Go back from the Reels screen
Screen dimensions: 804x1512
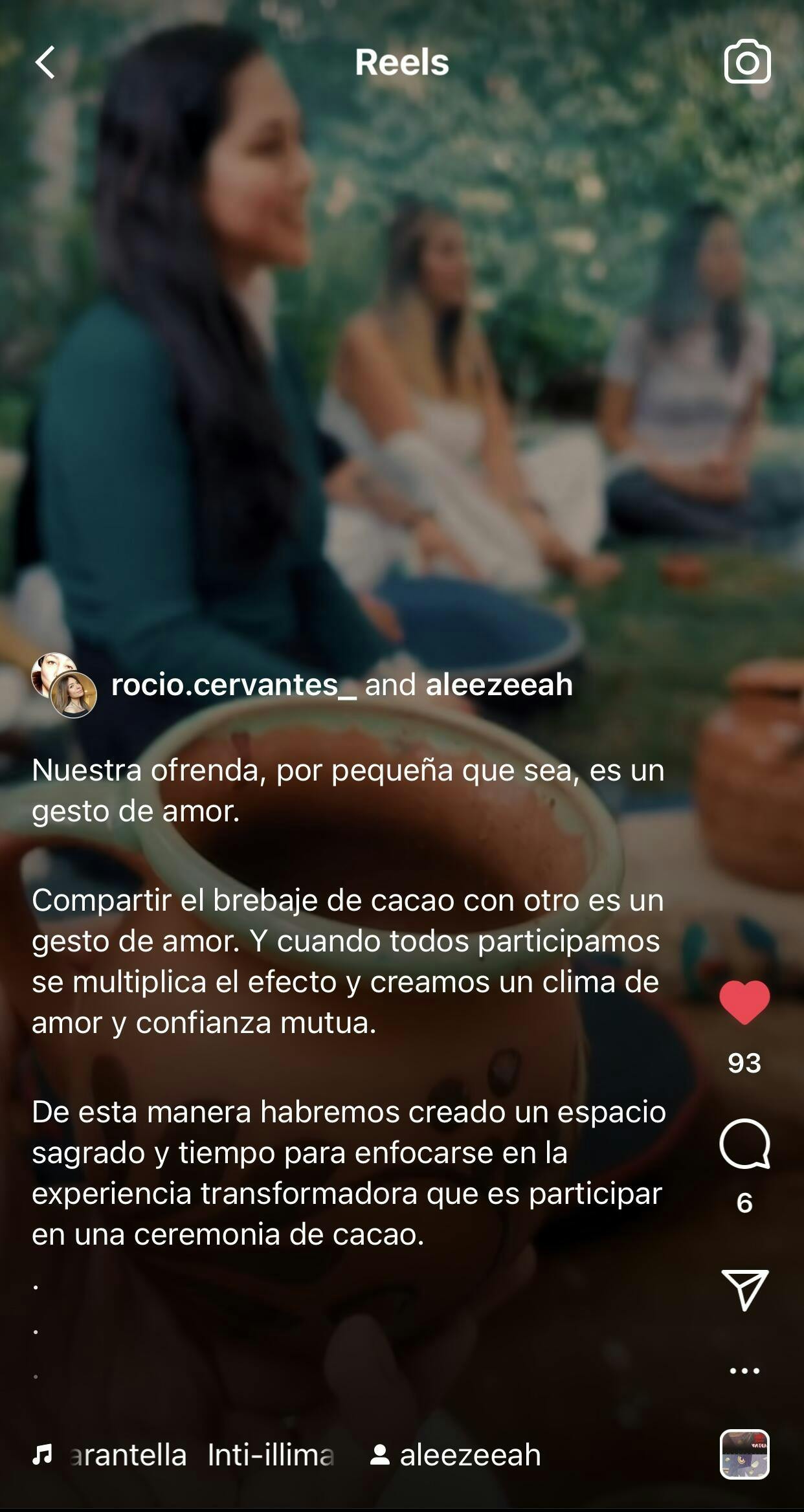(x=45, y=63)
